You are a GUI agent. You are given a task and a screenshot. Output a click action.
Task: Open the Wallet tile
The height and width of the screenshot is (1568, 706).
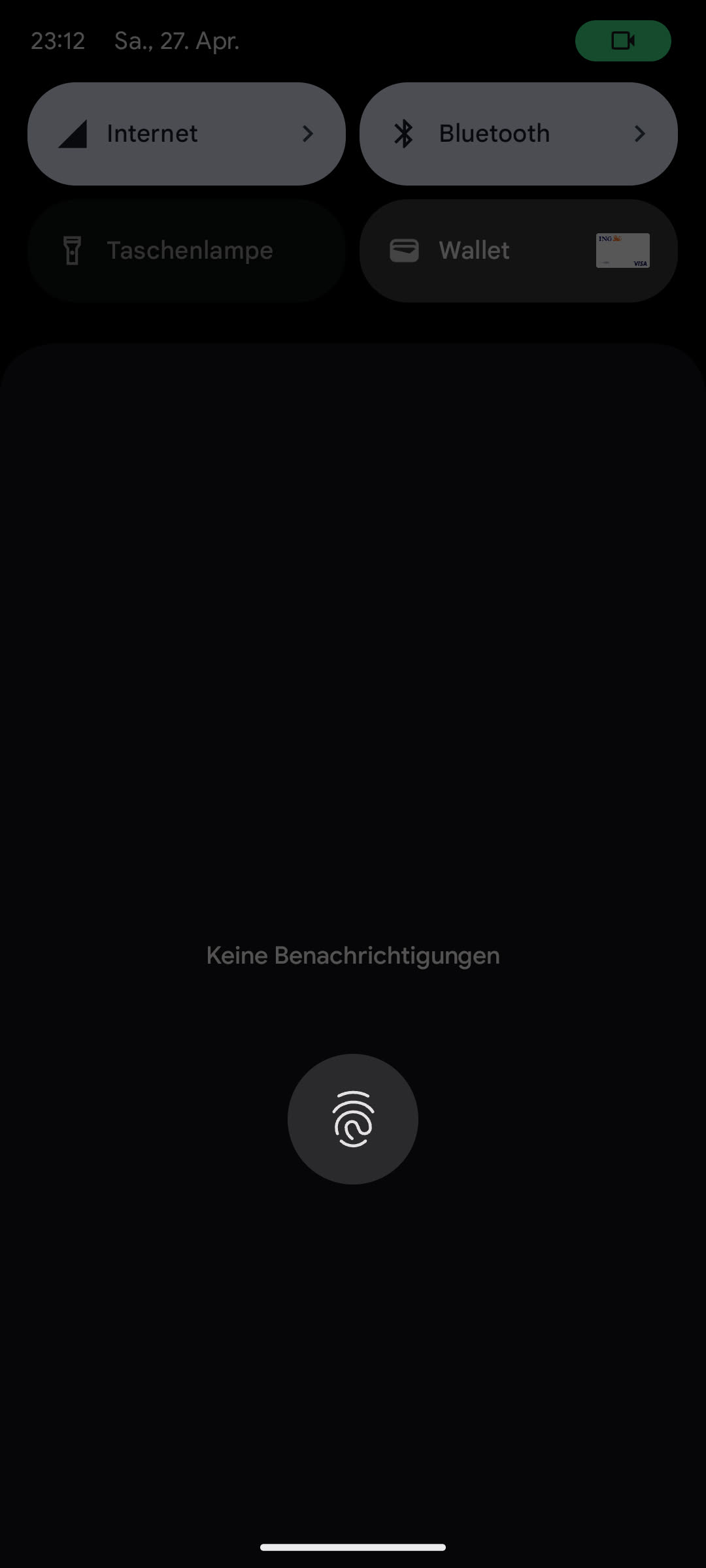click(x=518, y=251)
